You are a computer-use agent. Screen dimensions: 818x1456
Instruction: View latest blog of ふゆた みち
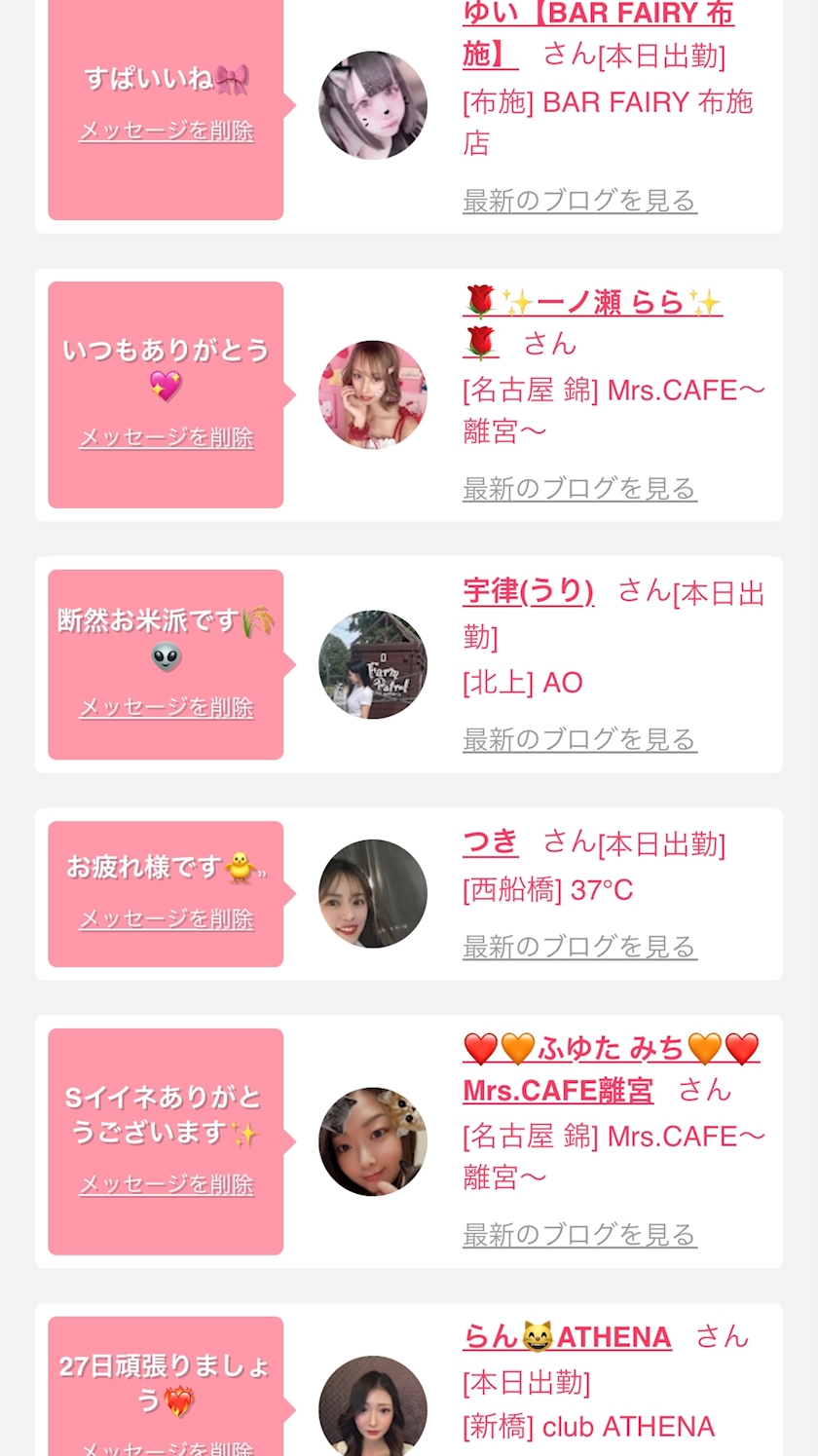579,1234
